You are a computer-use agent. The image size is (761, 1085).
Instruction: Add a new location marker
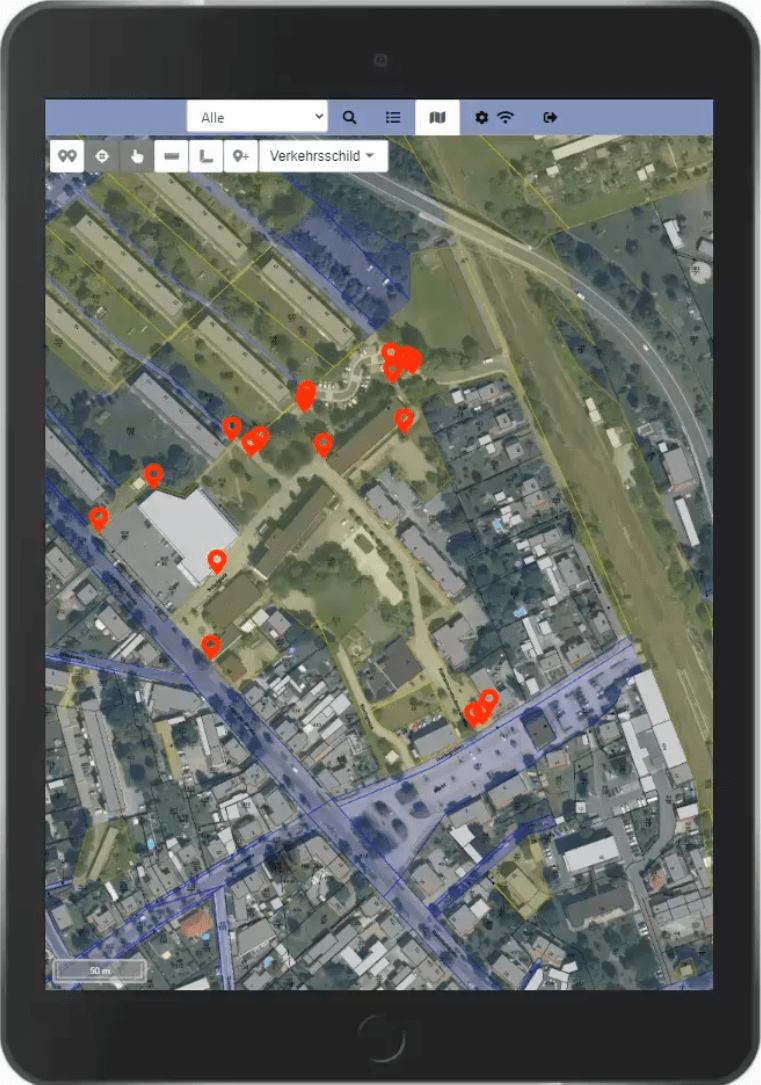click(x=240, y=156)
